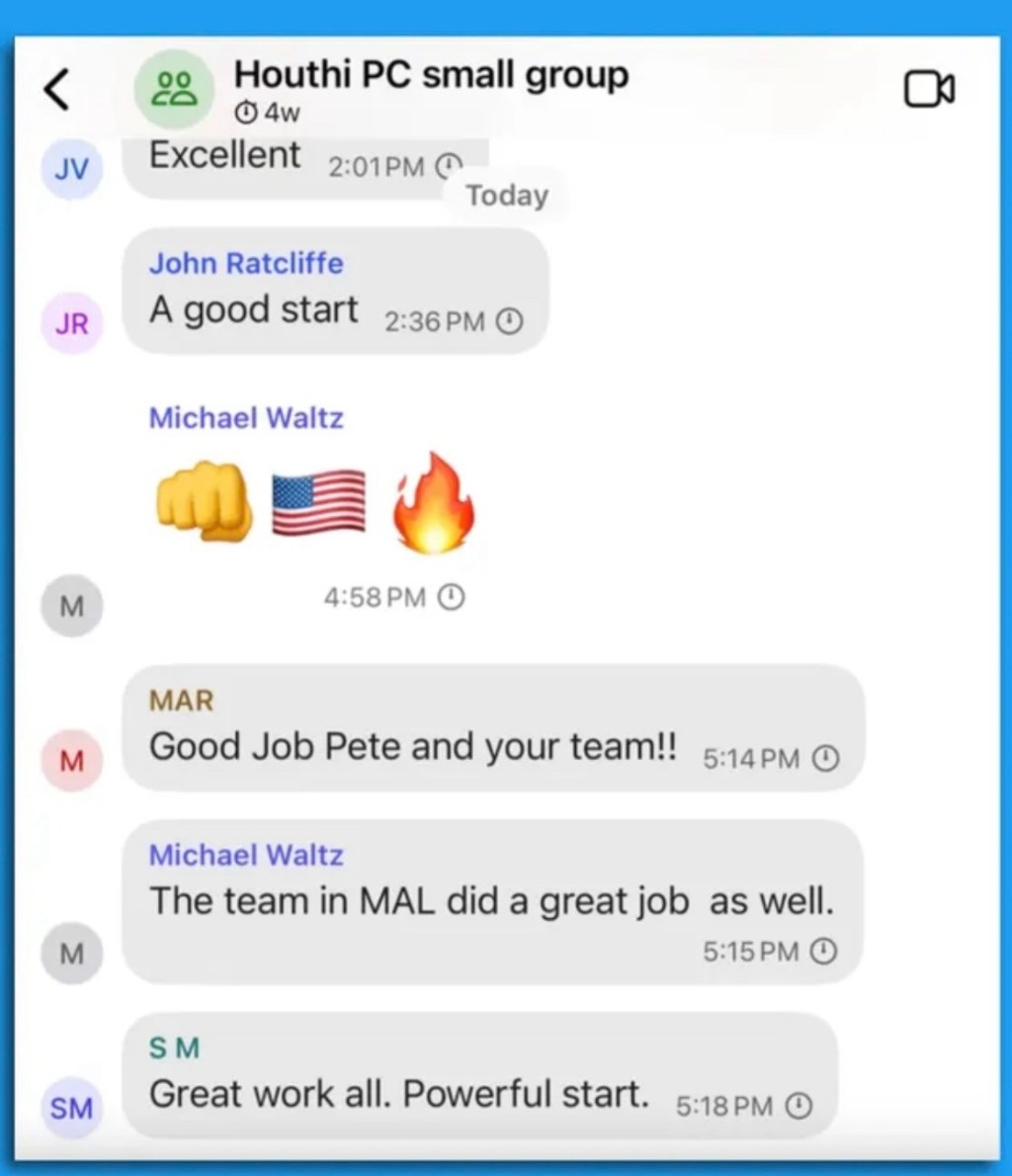Open the pink M avatar beside MAR's message
Image resolution: width=1012 pixels, height=1176 pixels.
pyautogui.click(x=72, y=760)
